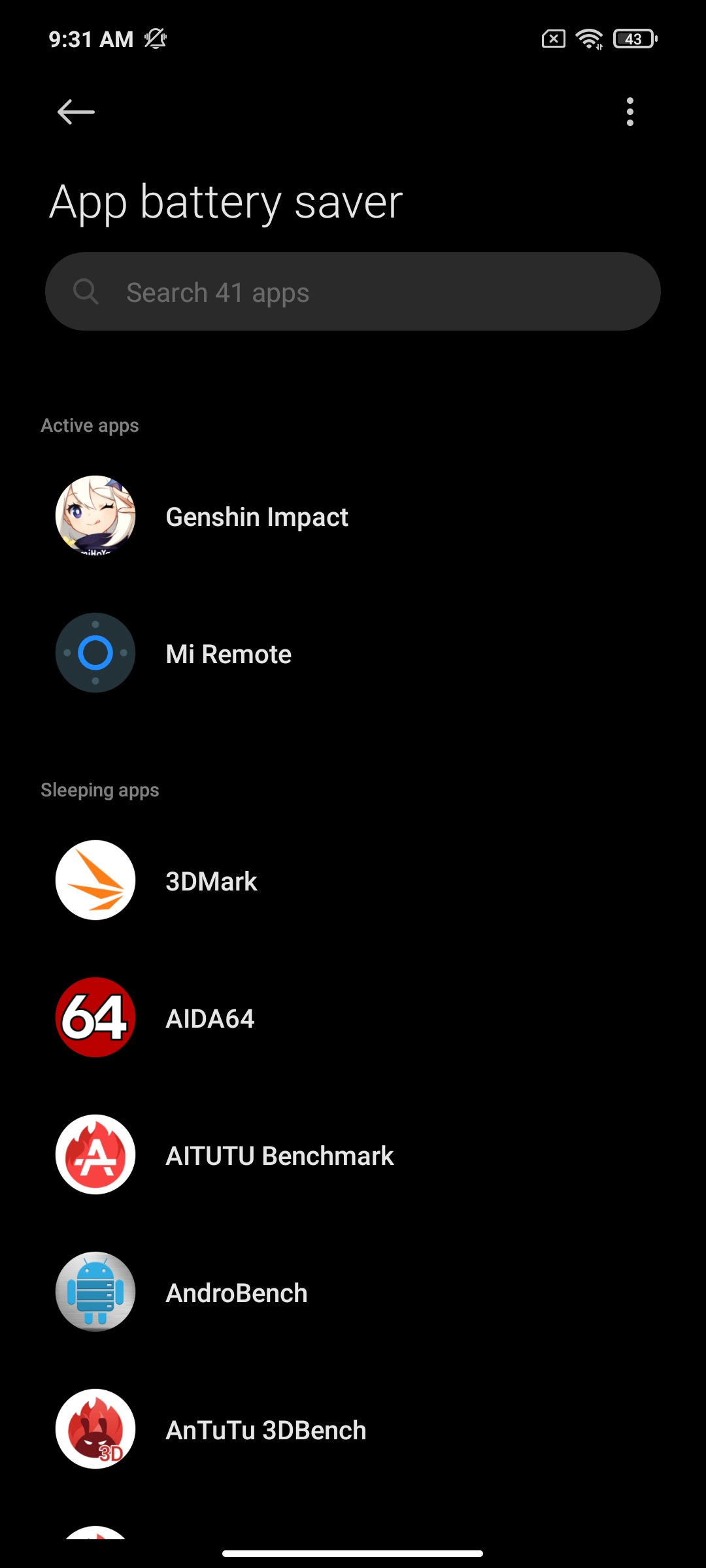Tap the Search 41 apps field
This screenshot has width=706, height=1568.
(353, 292)
